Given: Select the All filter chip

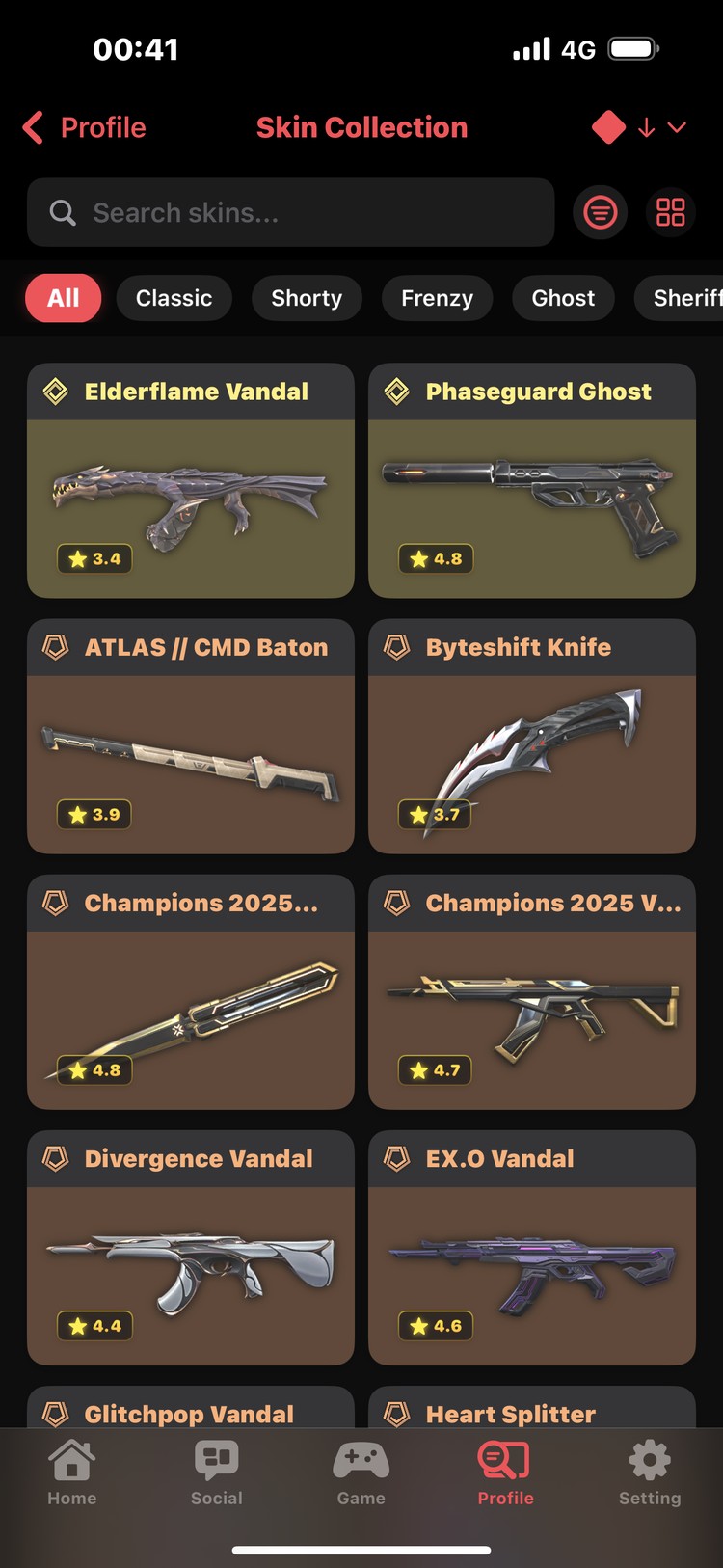Looking at the screenshot, I should [64, 298].
